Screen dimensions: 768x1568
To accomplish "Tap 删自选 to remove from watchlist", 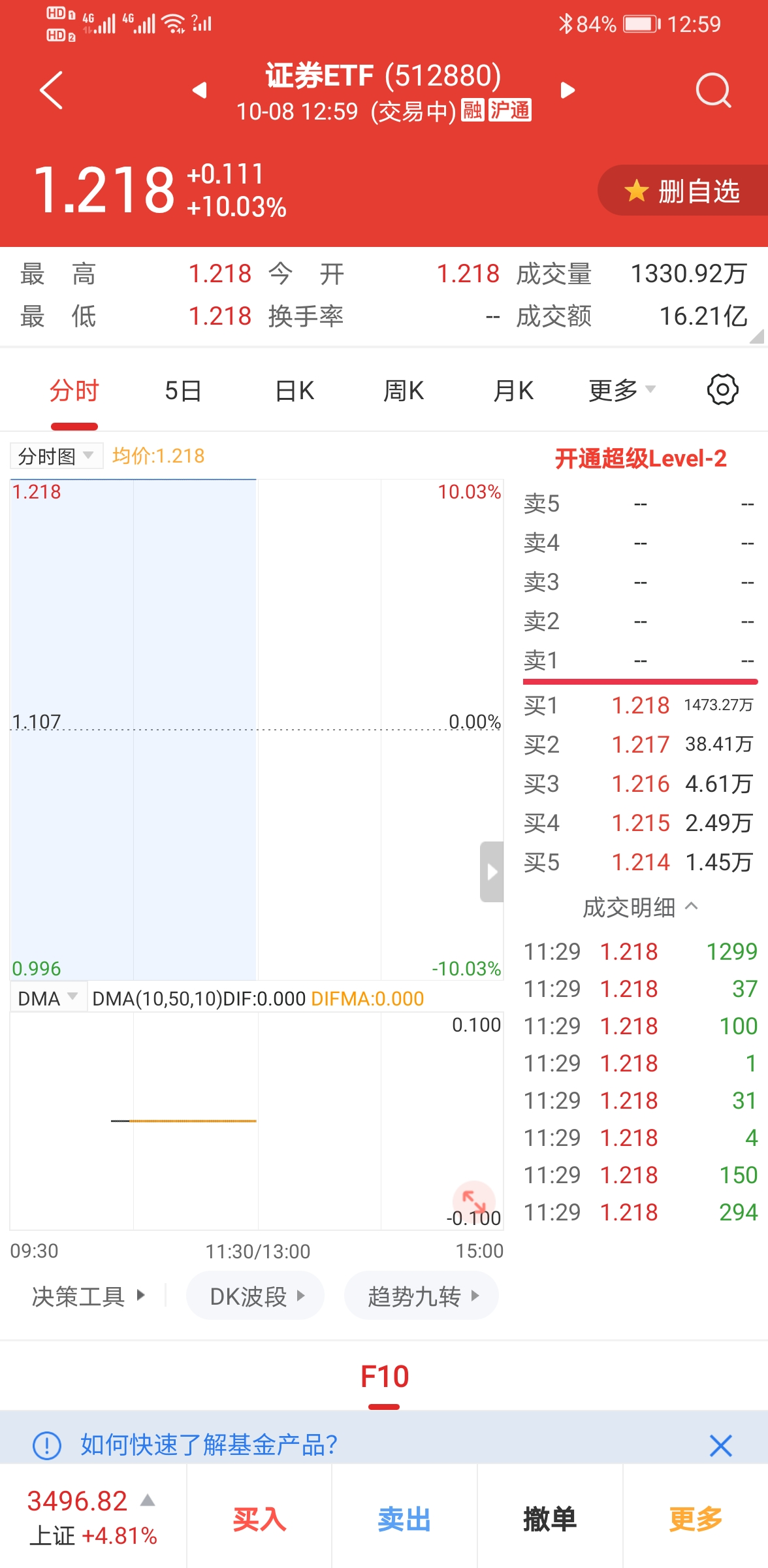I will click(x=683, y=191).
